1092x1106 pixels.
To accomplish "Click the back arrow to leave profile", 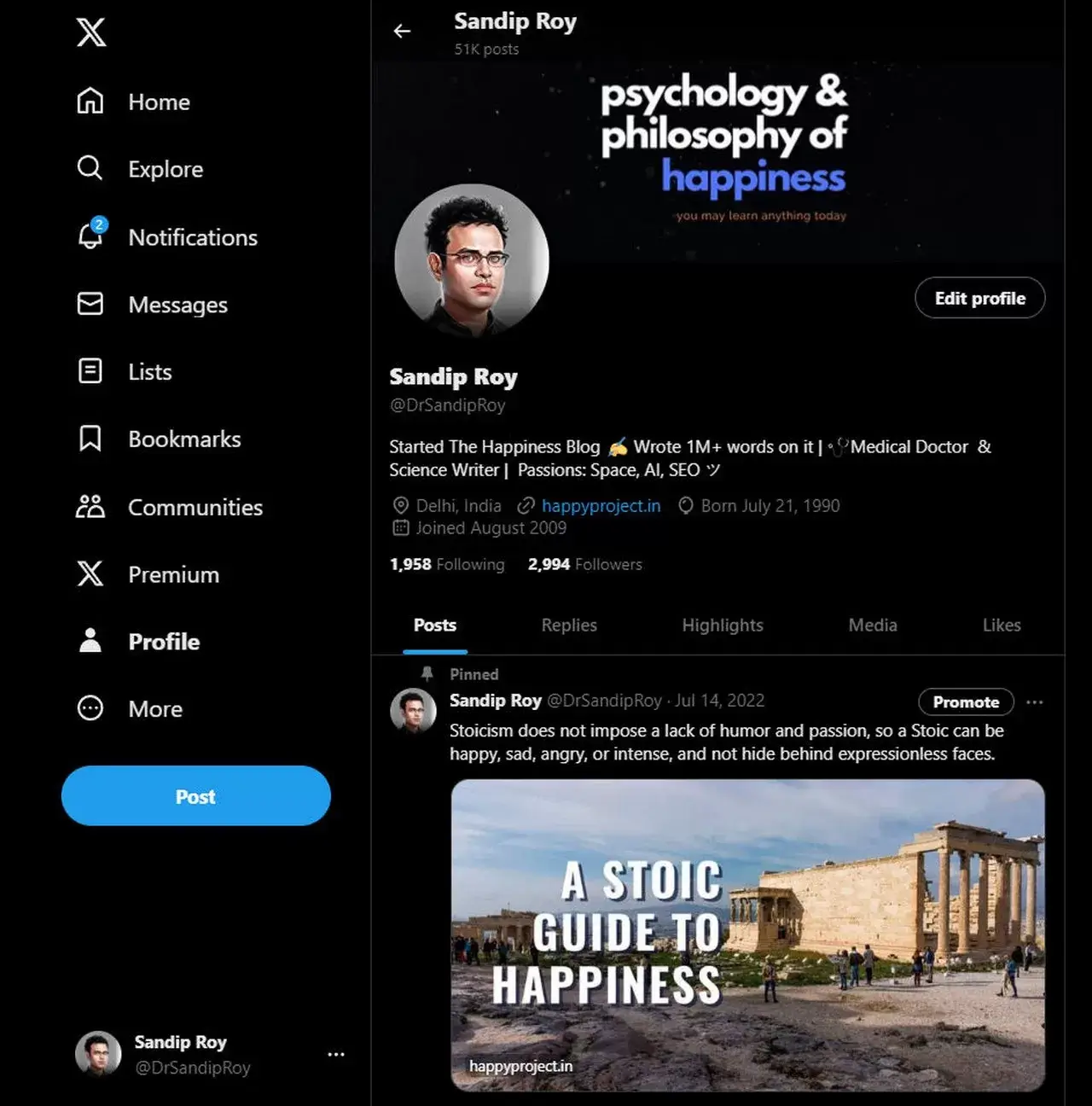I will [401, 31].
